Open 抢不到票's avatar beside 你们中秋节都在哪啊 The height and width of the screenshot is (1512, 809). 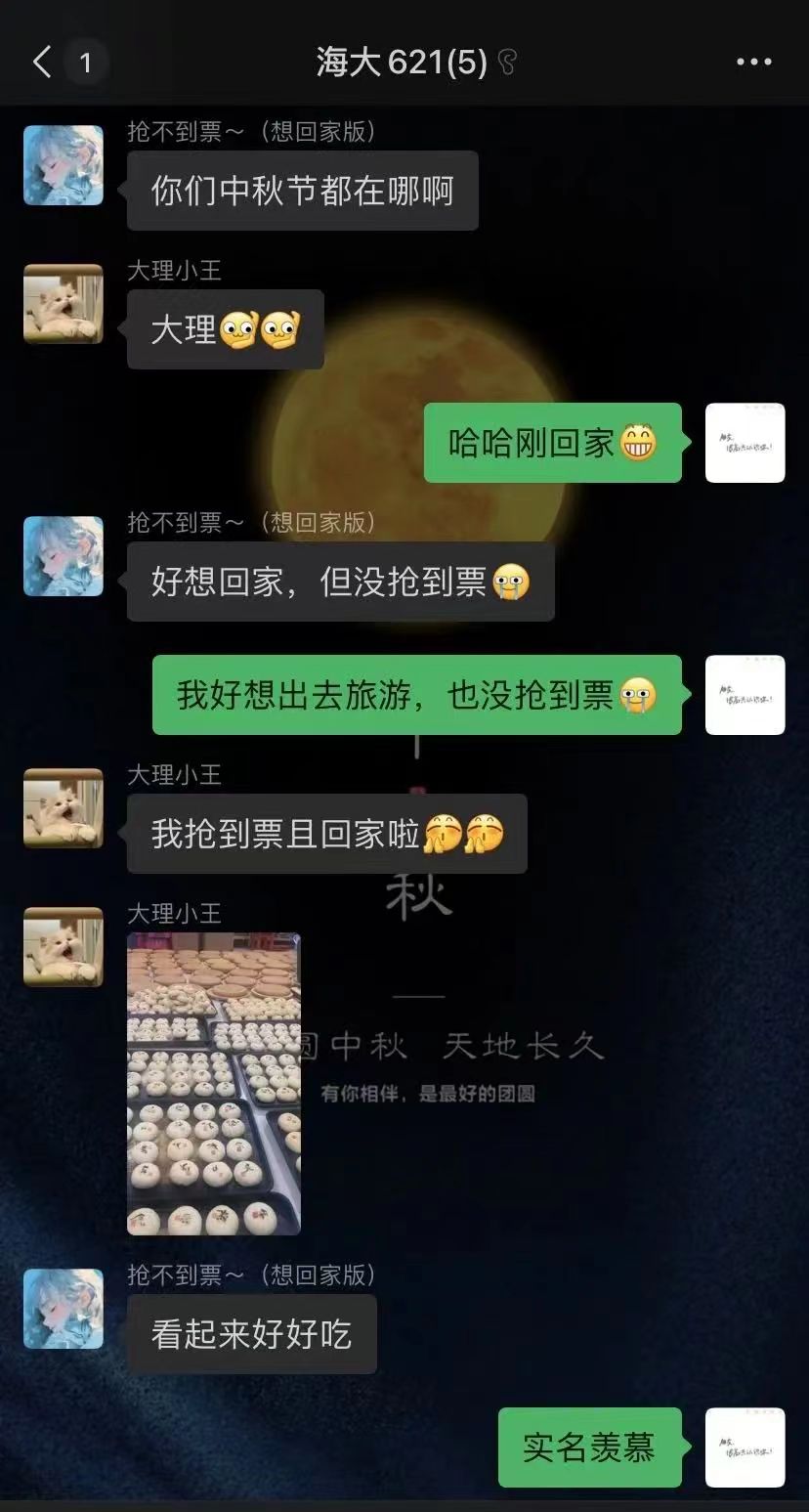[64, 165]
